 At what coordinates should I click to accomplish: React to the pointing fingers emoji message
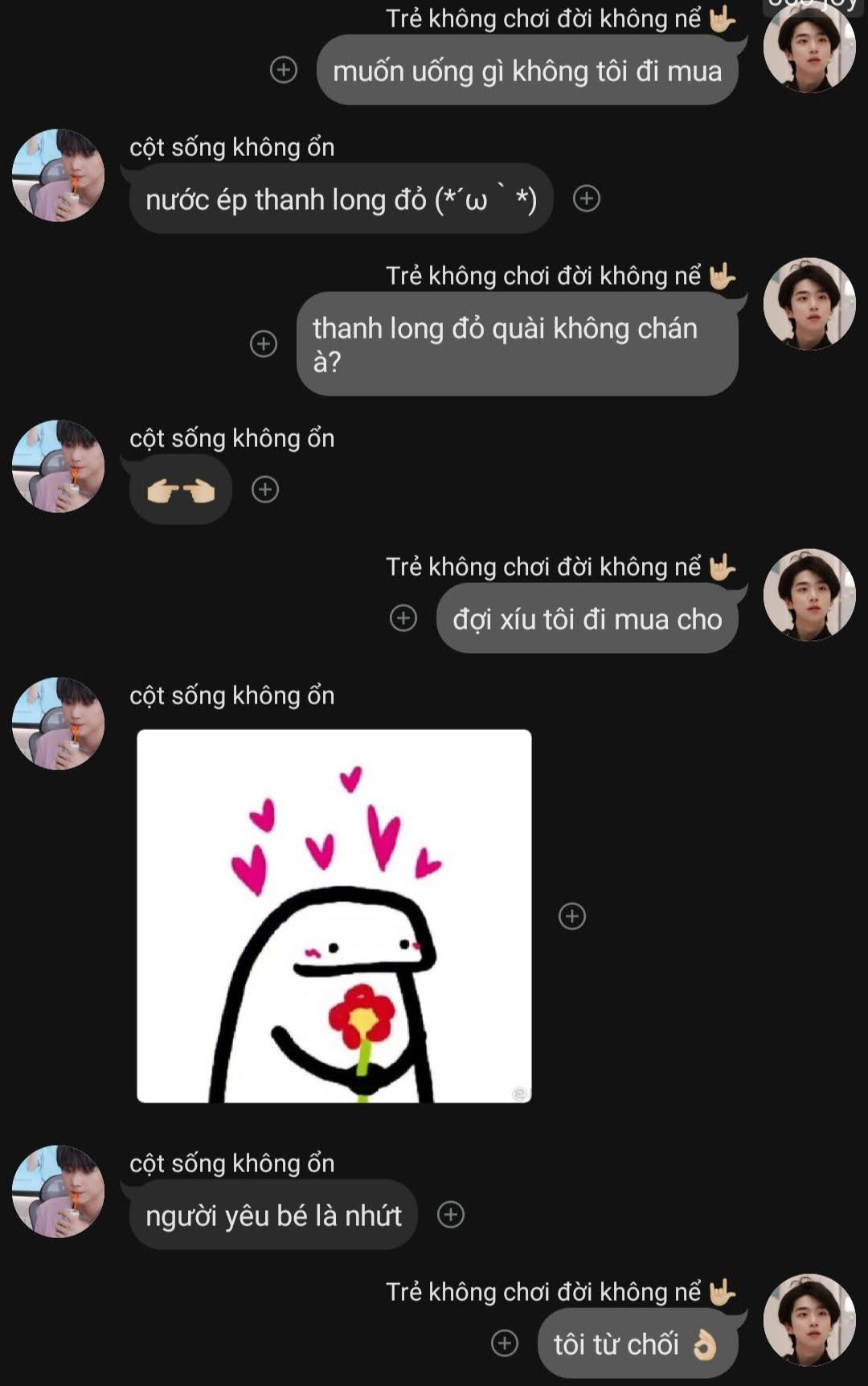pos(265,490)
